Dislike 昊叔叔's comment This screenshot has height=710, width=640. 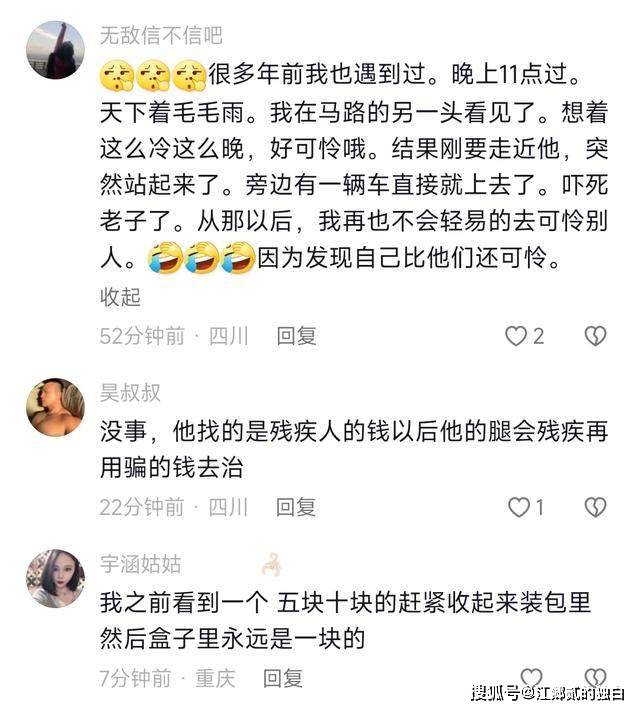click(x=595, y=507)
